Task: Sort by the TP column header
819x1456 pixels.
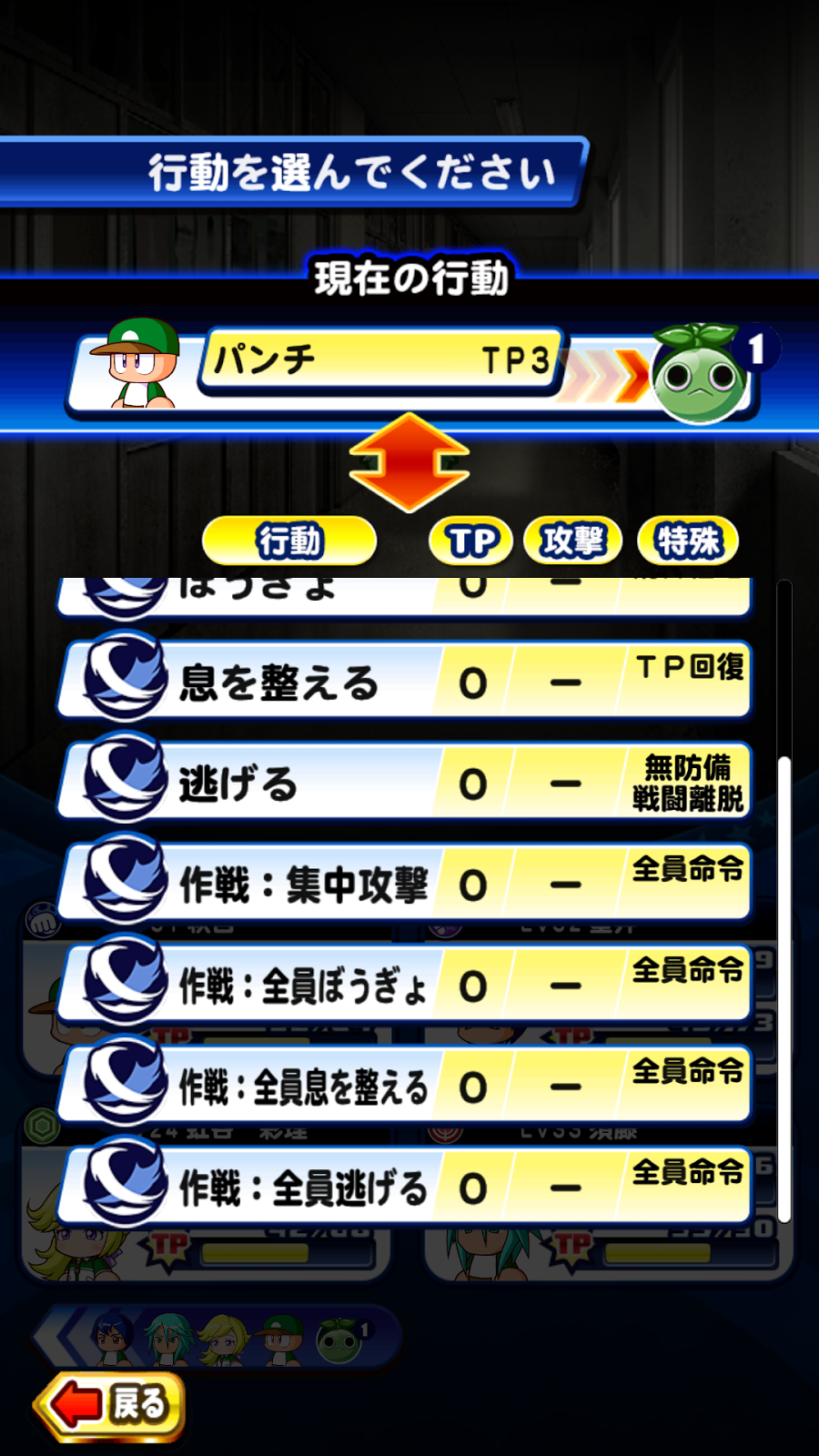Action: tap(471, 541)
